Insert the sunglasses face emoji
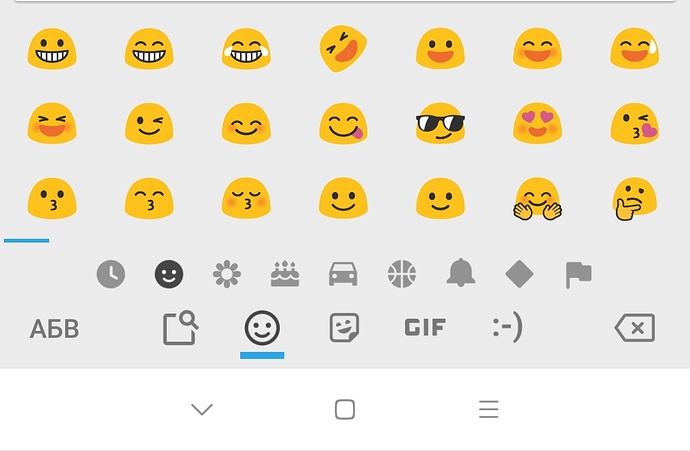690x451 pixels. [440, 124]
